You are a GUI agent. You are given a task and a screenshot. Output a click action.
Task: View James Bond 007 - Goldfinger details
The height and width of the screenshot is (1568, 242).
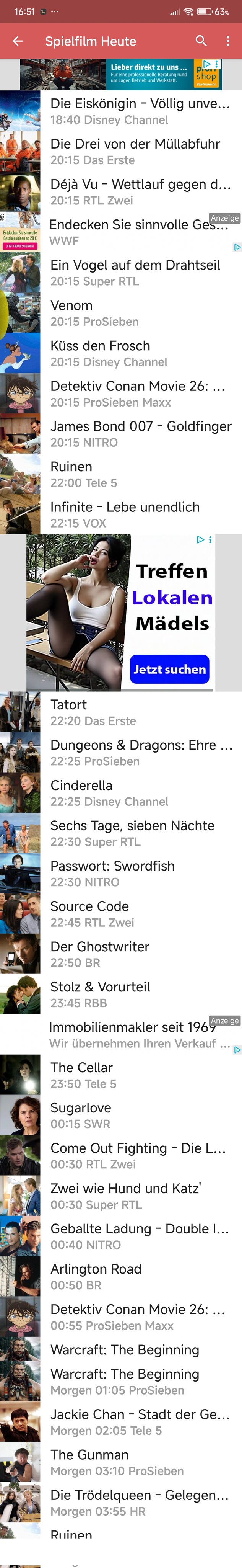click(140, 434)
